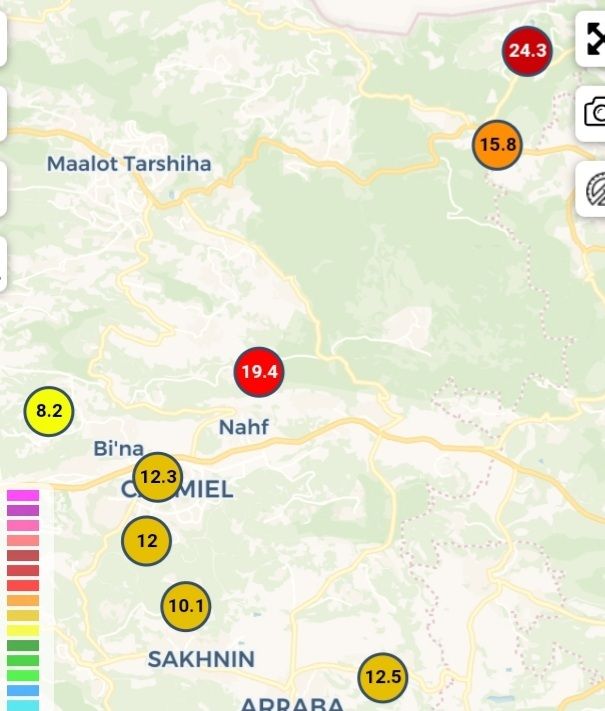View the 10.1 station marker
Image resolution: width=605 pixels, height=711 pixels.
pyautogui.click(x=186, y=605)
